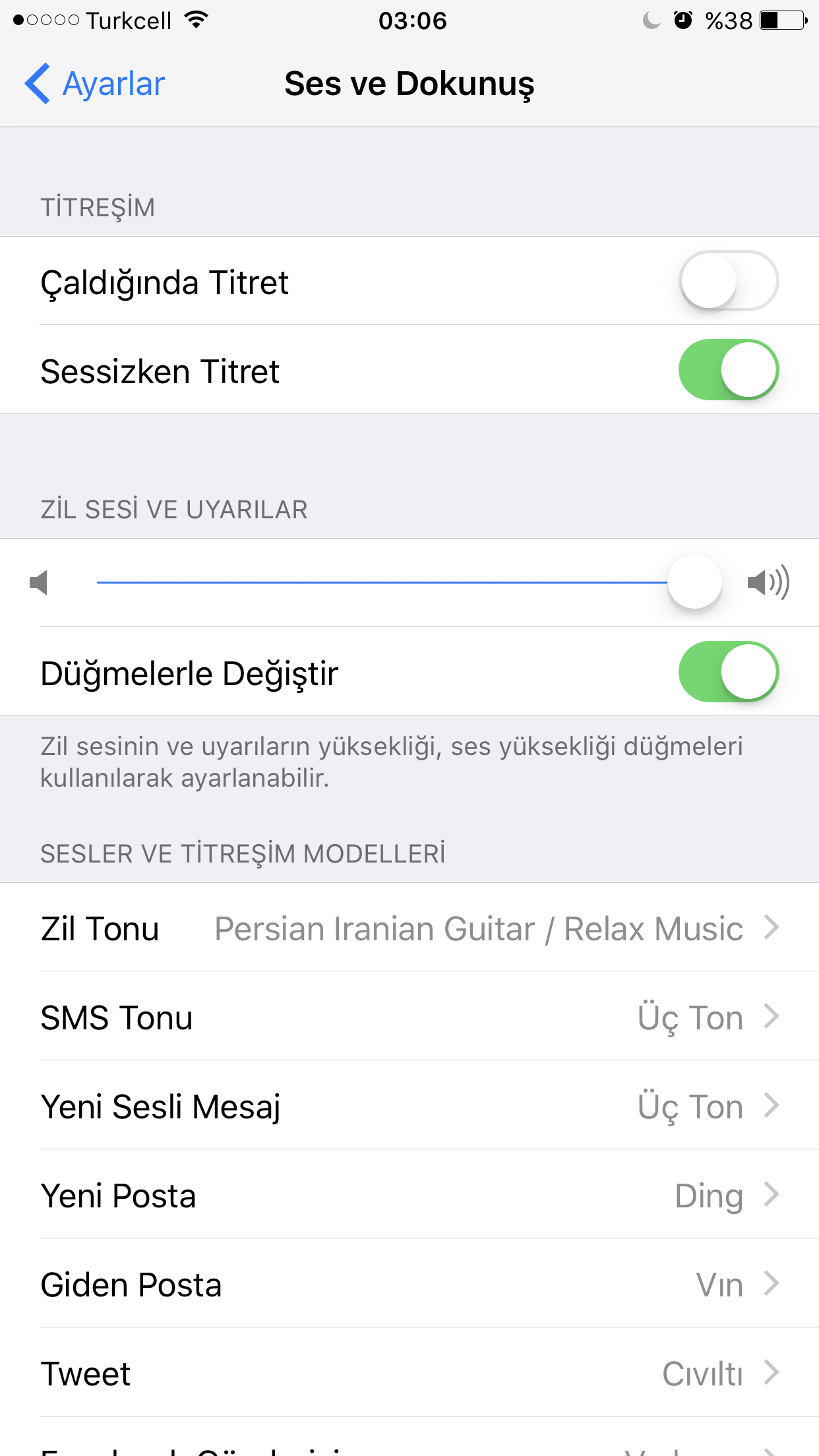Screen dimensions: 819x1456
Task: Choose Giden Posta sound
Action: (x=409, y=1283)
